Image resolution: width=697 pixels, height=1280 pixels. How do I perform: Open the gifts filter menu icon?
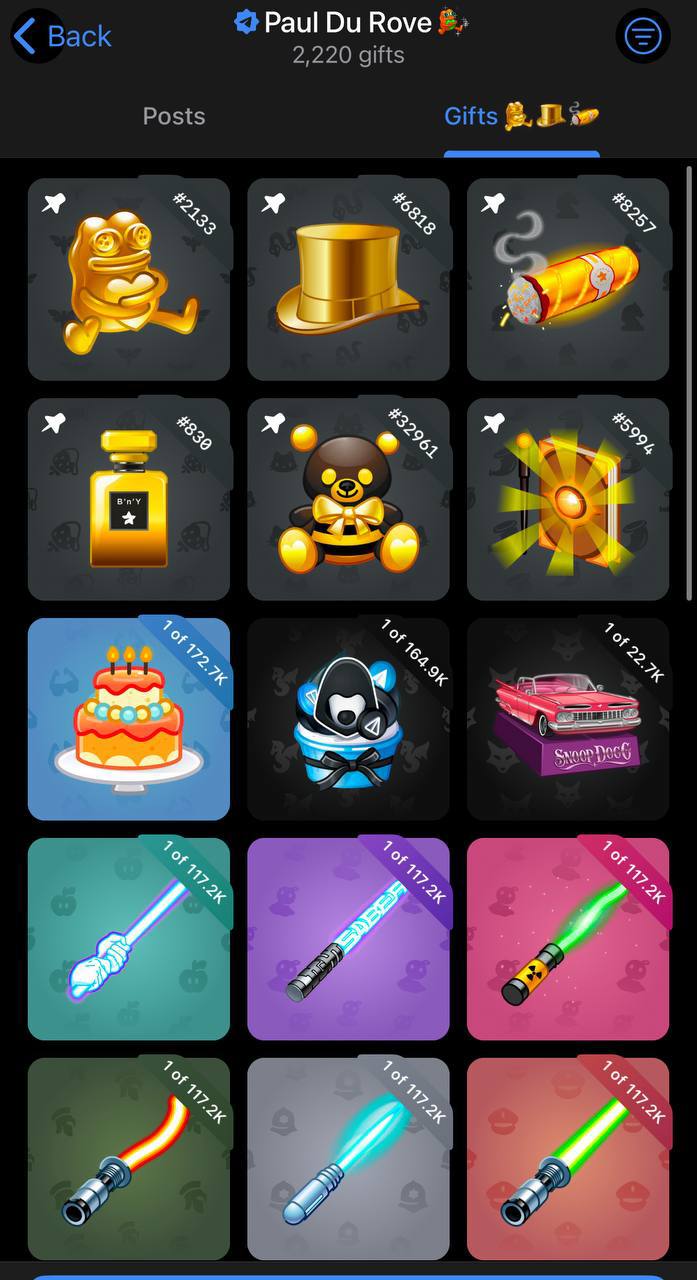(642, 37)
